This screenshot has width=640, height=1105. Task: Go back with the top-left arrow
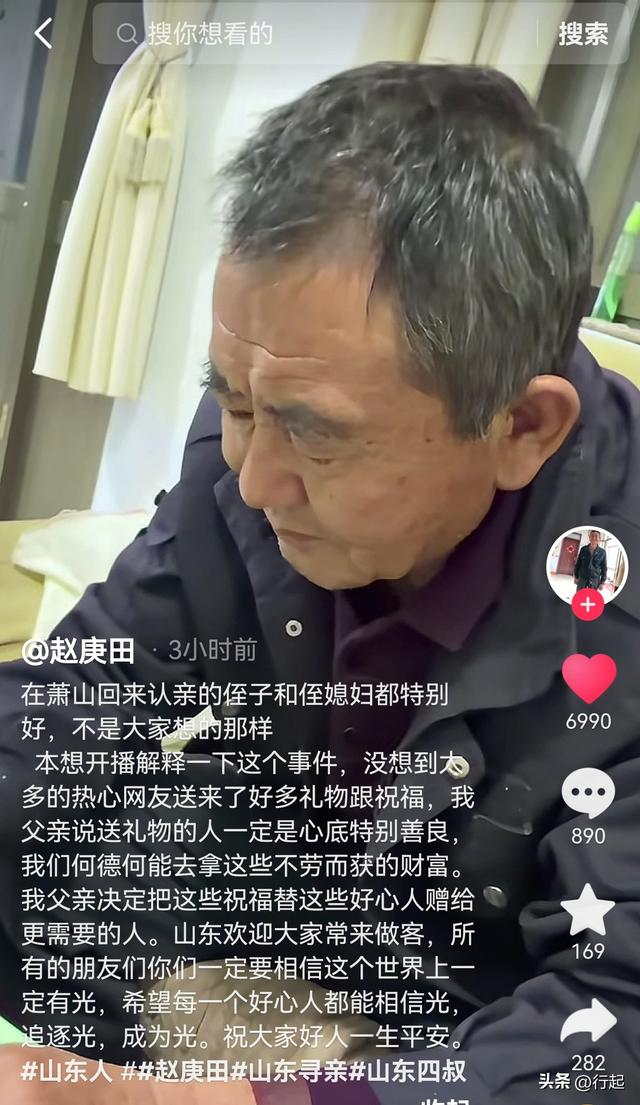point(43,33)
